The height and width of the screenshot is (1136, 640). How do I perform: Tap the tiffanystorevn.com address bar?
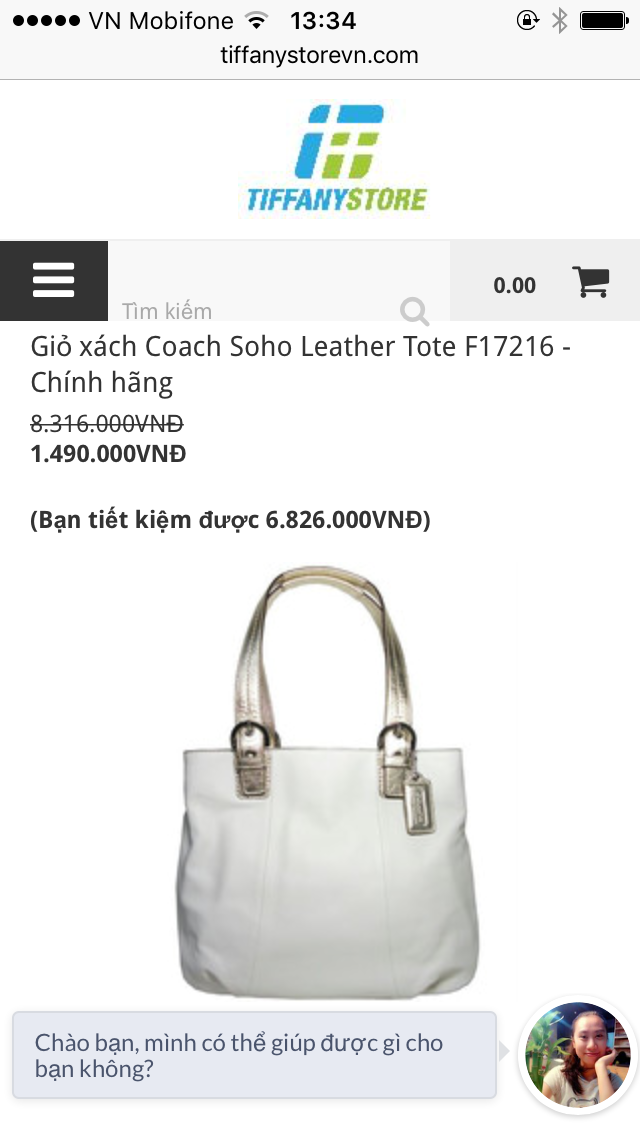coord(320,56)
